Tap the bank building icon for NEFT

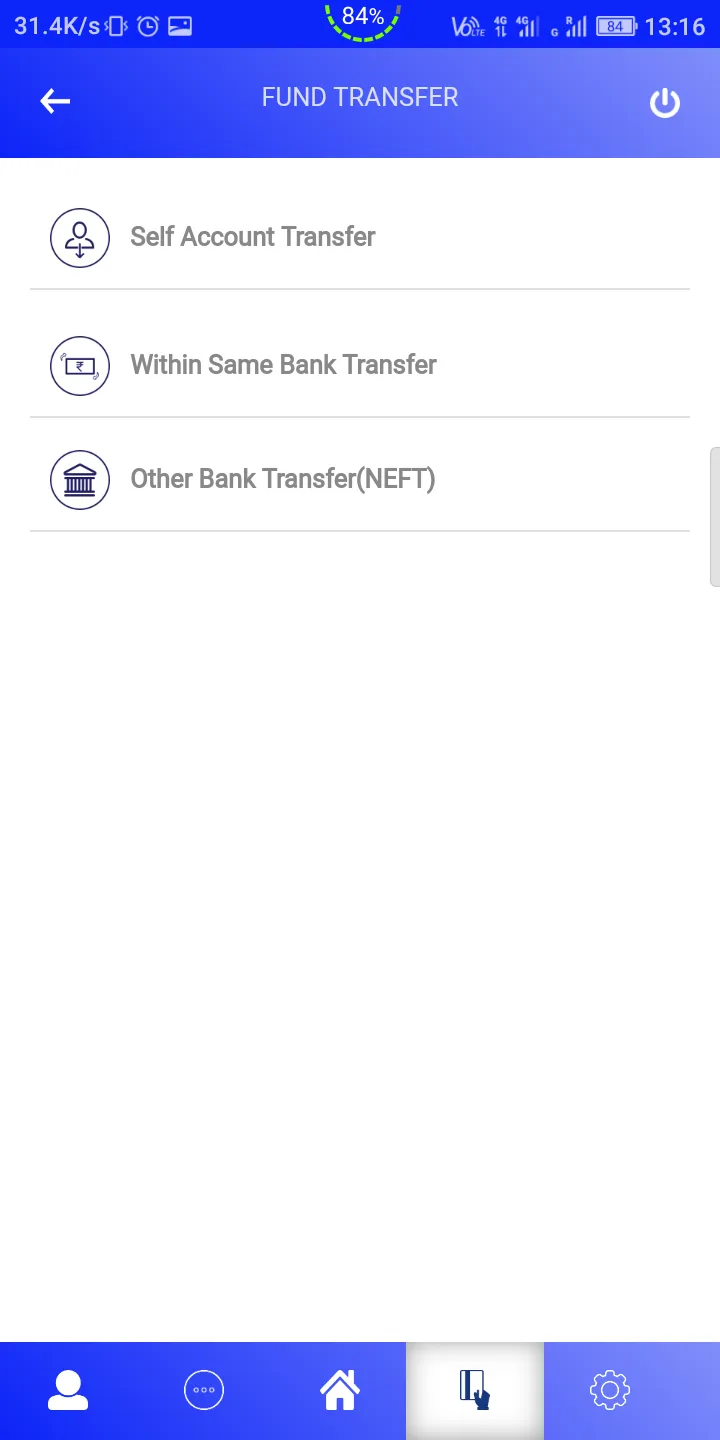click(x=80, y=479)
